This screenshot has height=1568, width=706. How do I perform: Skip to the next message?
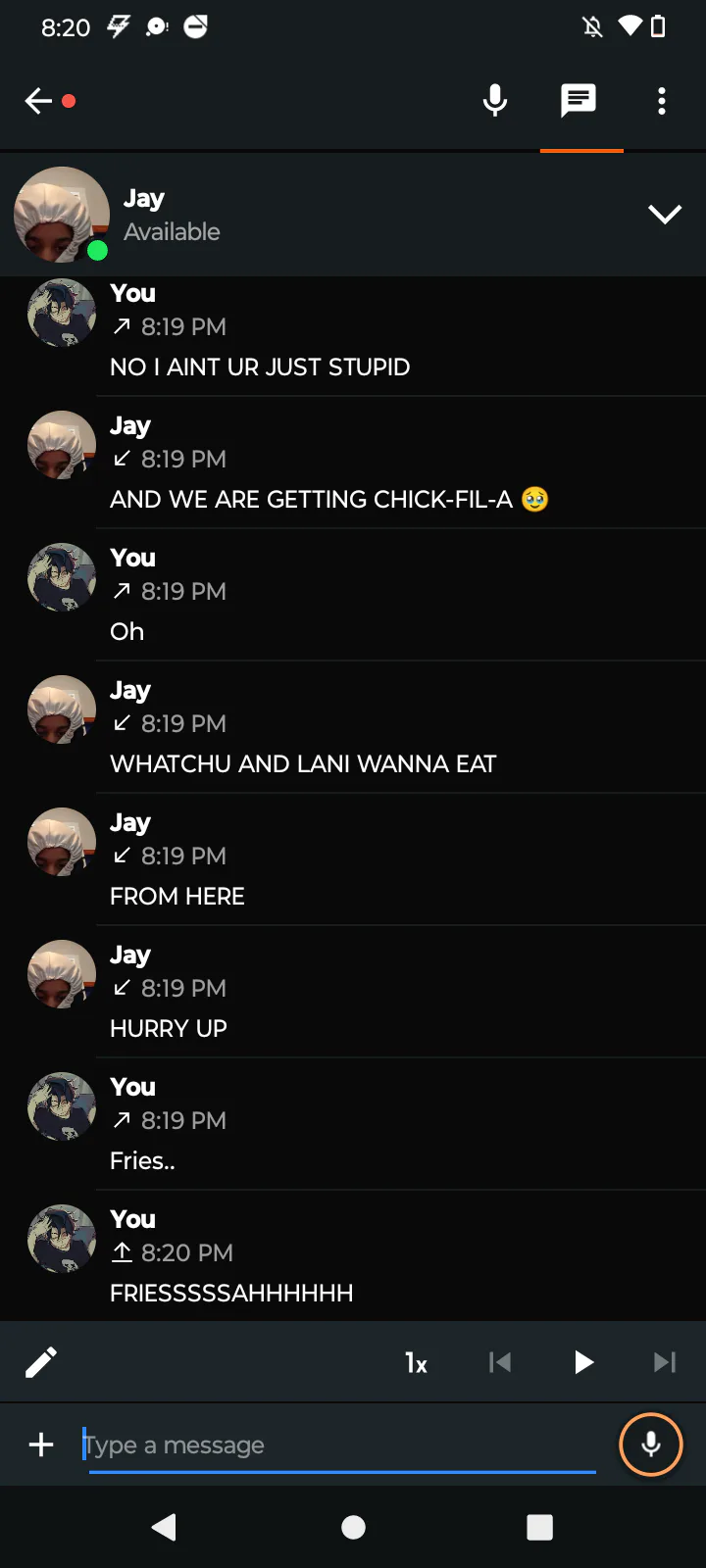665,1362
